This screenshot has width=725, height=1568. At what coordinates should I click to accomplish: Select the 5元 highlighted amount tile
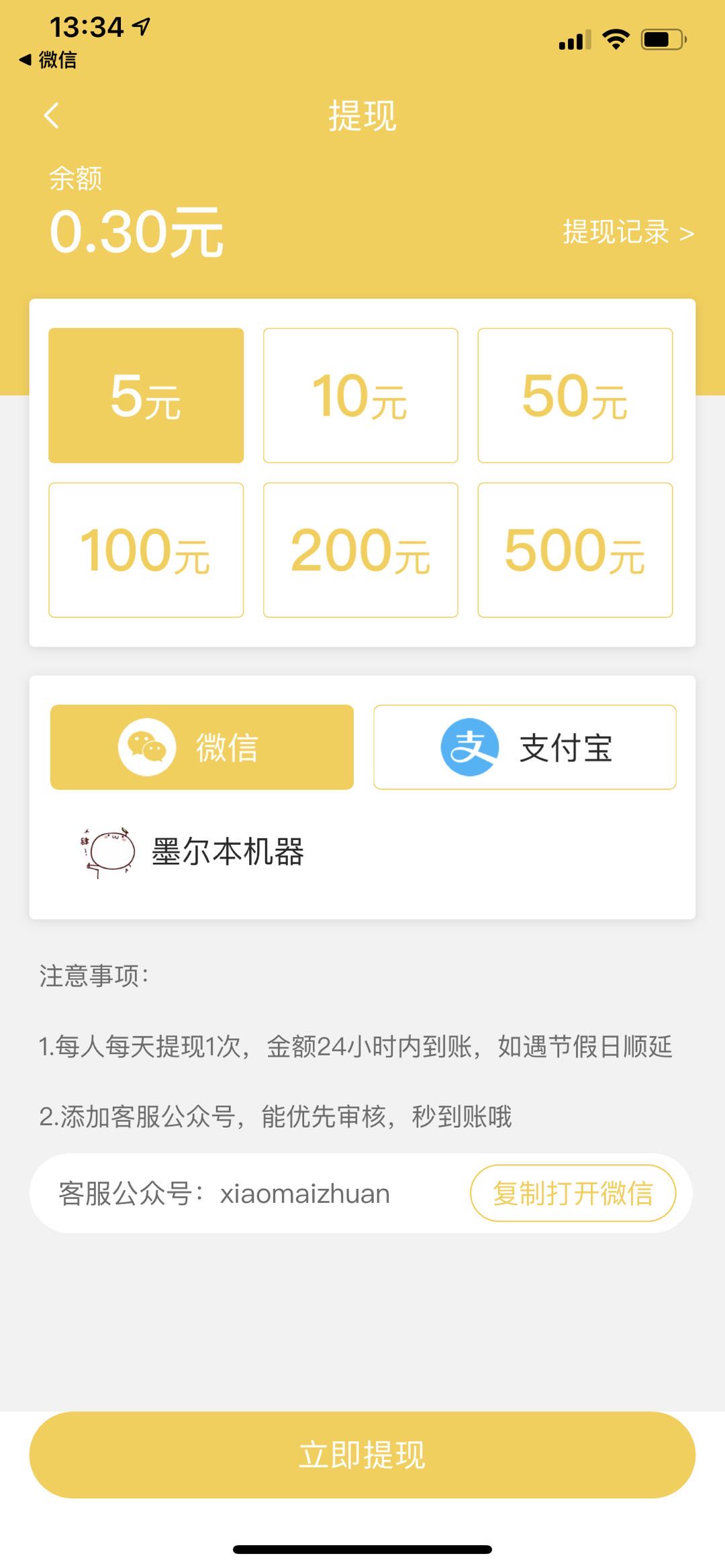click(x=146, y=395)
